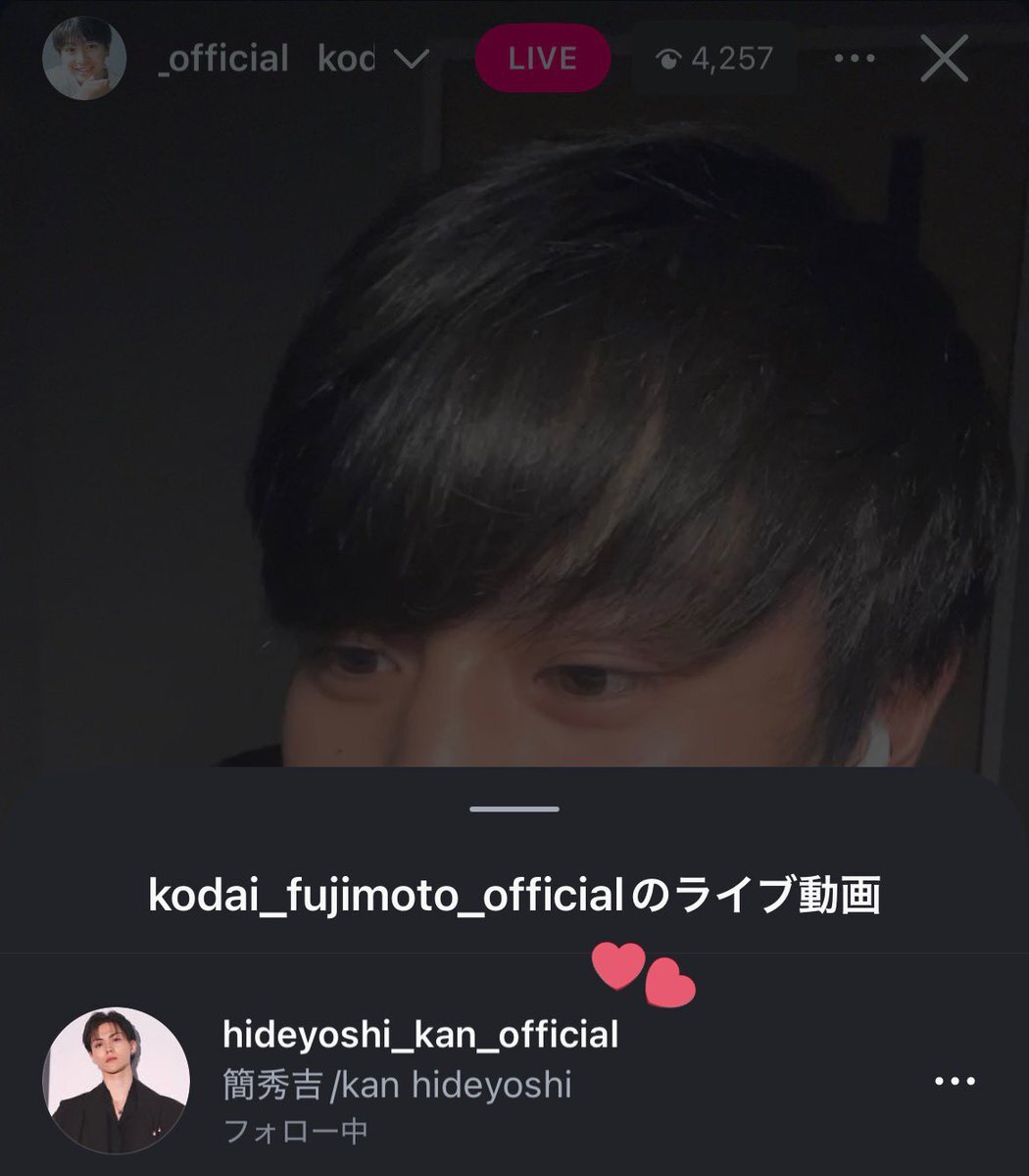
Task: Open the live options menu at top
Action: 854,59
